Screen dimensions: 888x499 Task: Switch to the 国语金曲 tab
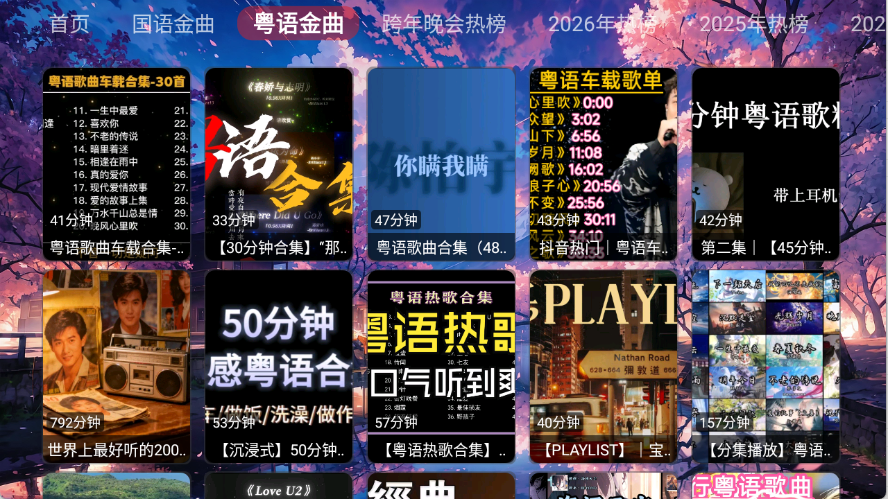tap(173, 25)
